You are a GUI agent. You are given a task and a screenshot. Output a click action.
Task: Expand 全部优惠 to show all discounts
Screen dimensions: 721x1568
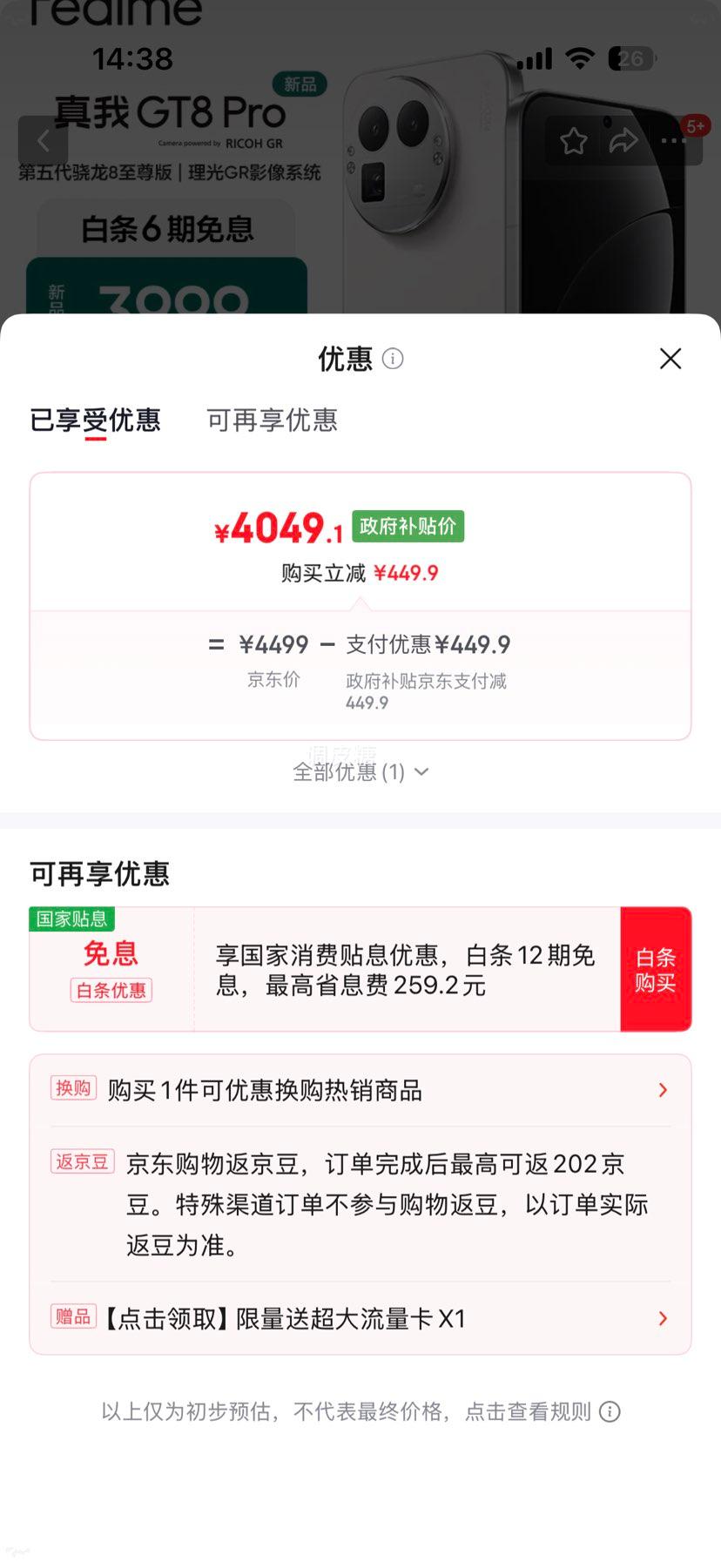[360, 771]
